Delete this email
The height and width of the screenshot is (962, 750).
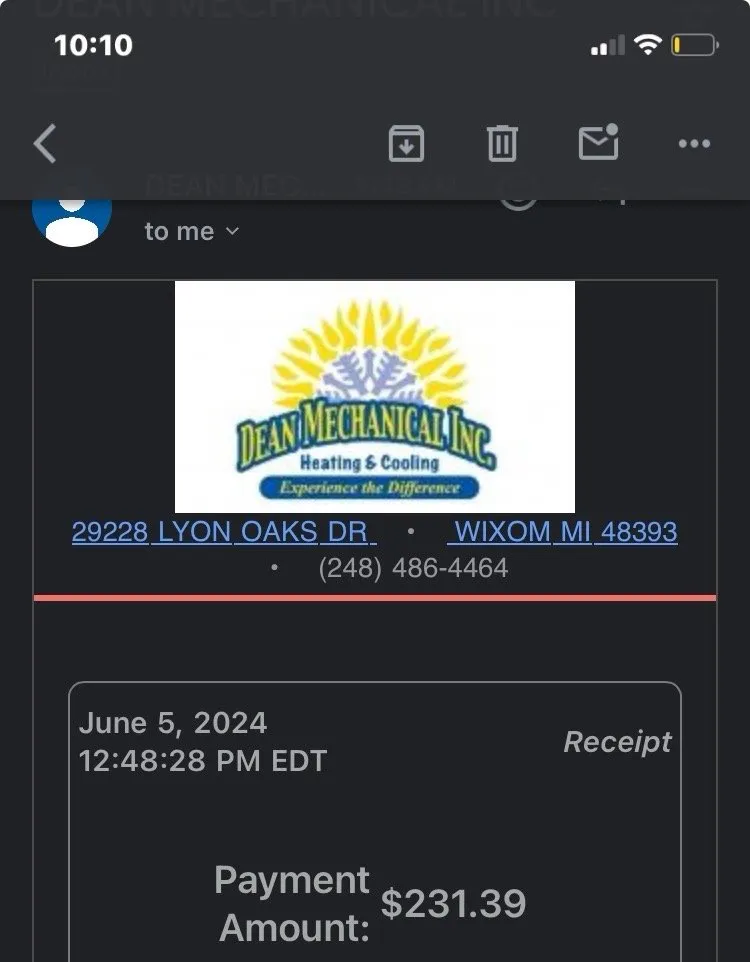pyautogui.click(x=502, y=144)
